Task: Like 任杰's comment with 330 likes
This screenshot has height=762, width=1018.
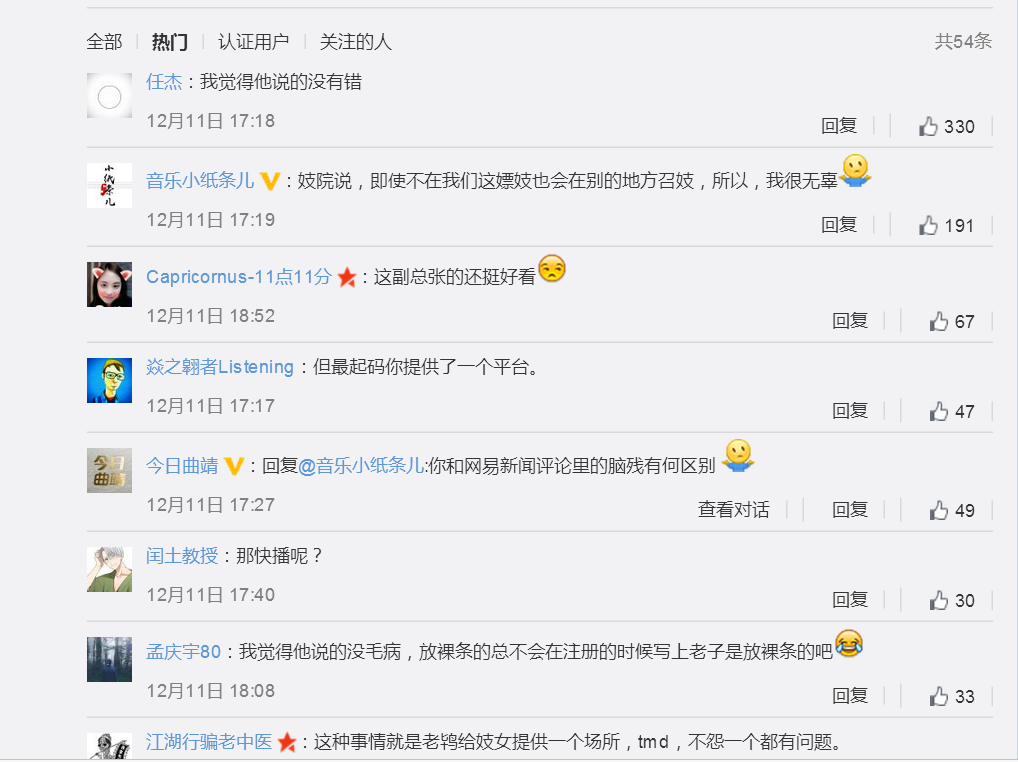Action: point(946,126)
